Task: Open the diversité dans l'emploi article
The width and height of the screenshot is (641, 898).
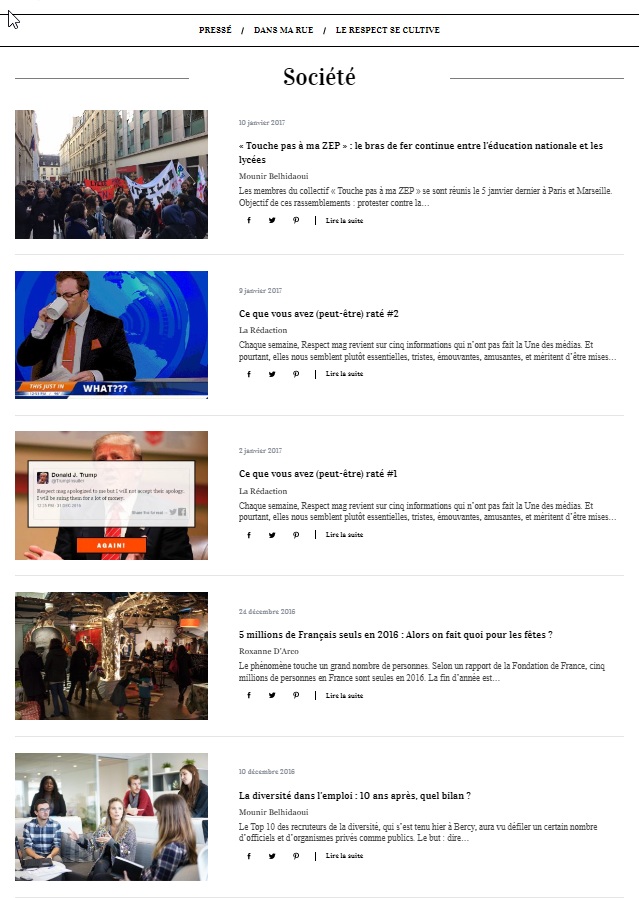Action: tap(354, 795)
